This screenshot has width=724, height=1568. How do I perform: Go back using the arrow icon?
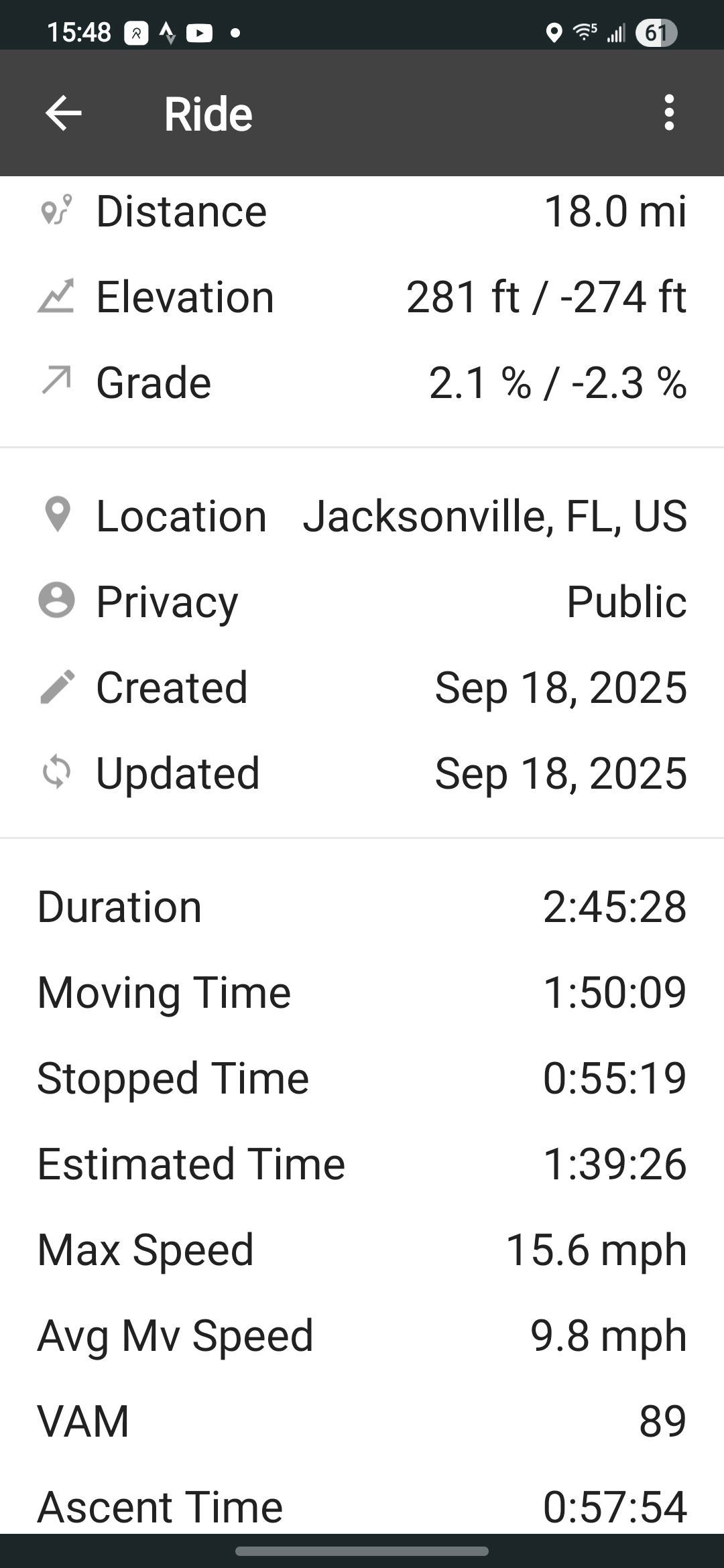click(x=64, y=113)
